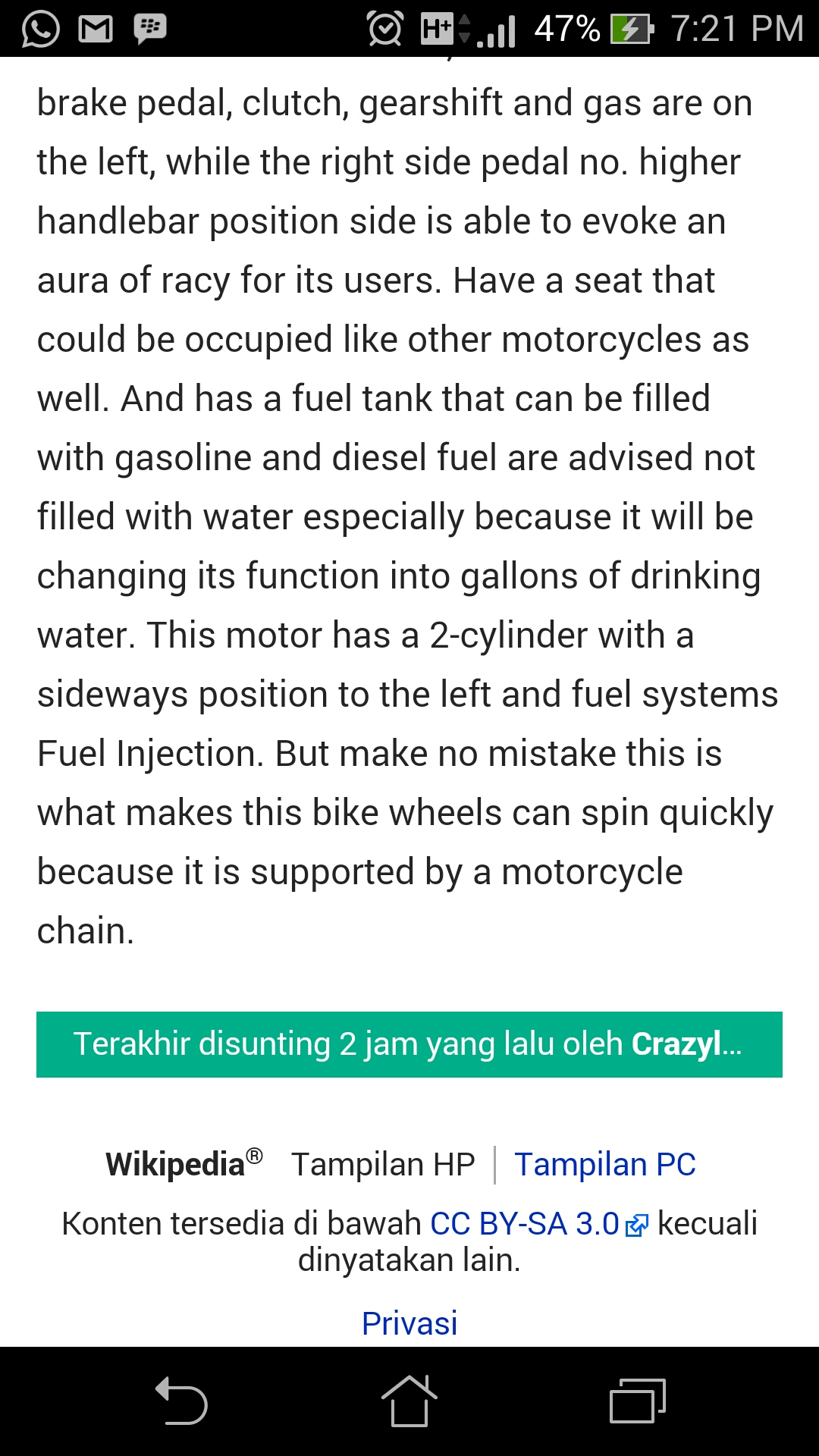Image resolution: width=819 pixels, height=1456 pixels.
Task: Open the last edited history banner
Action: pyautogui.click(x=409, y=1044)
